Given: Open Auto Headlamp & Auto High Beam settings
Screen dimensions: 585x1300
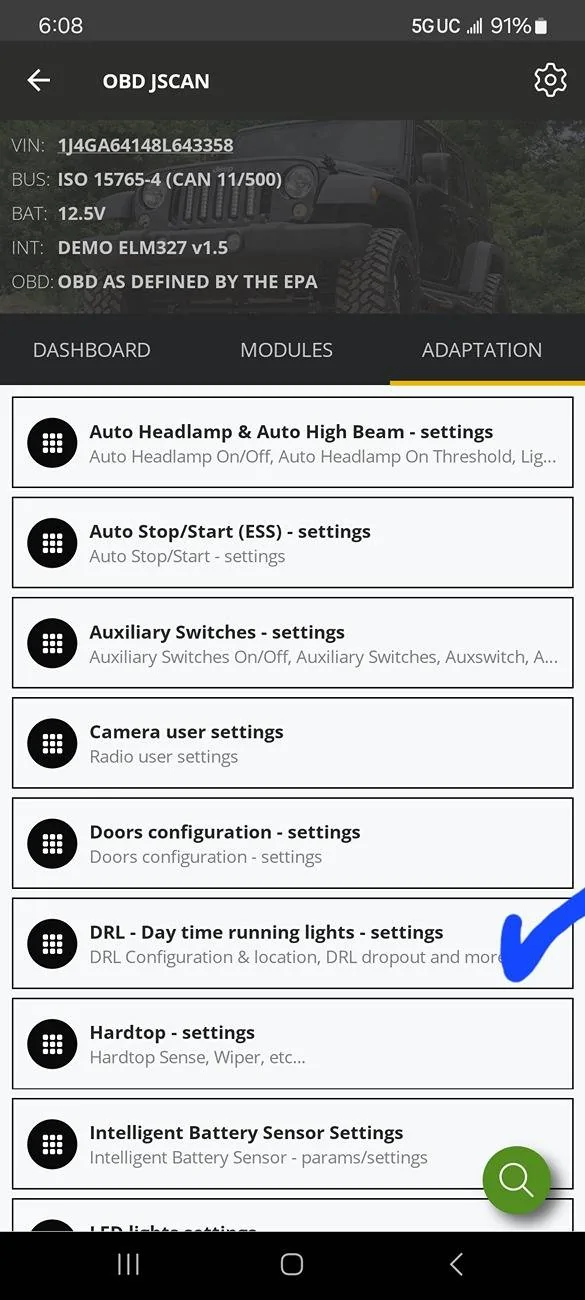Looking at the screenshot, I should coord(292,443).
